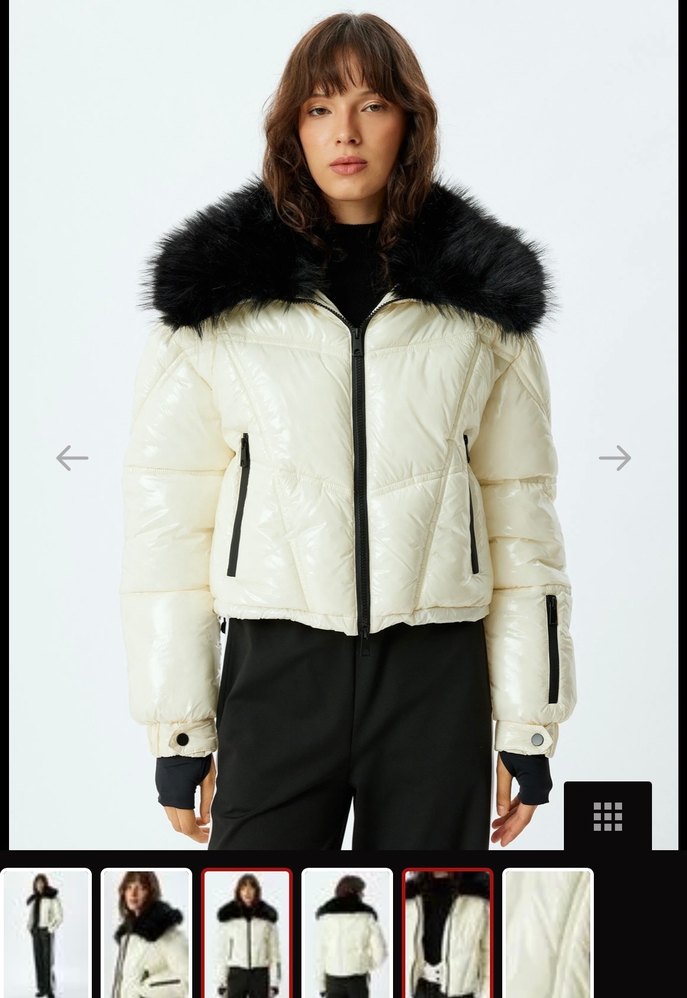Open the grid view of all photos
687x998 pixels.
click(607, 816)
